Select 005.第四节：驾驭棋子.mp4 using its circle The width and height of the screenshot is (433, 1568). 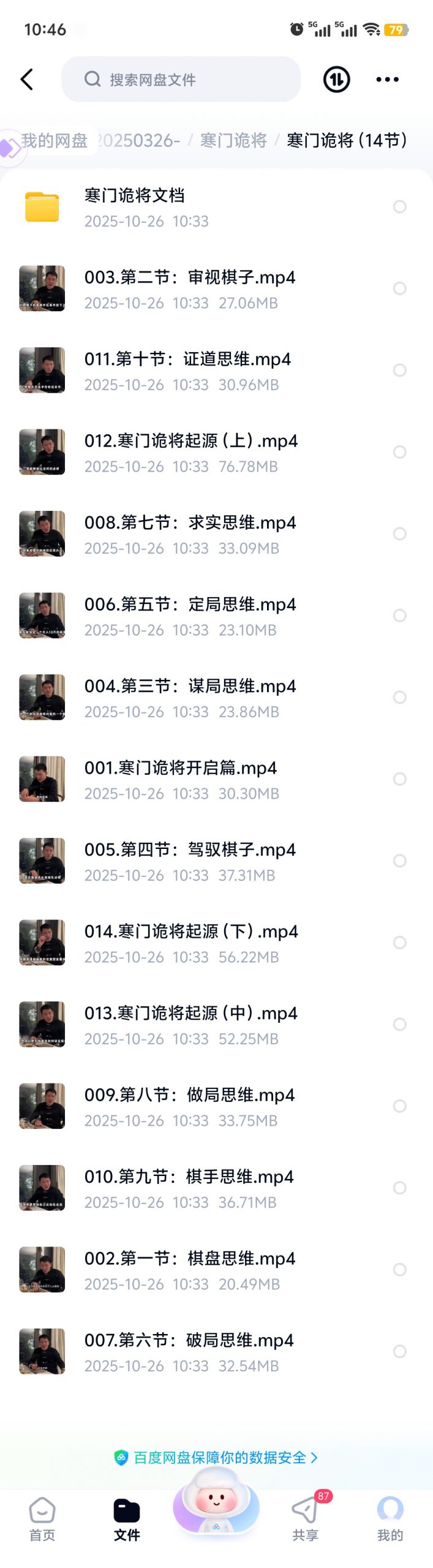click(x=399, y=861)
